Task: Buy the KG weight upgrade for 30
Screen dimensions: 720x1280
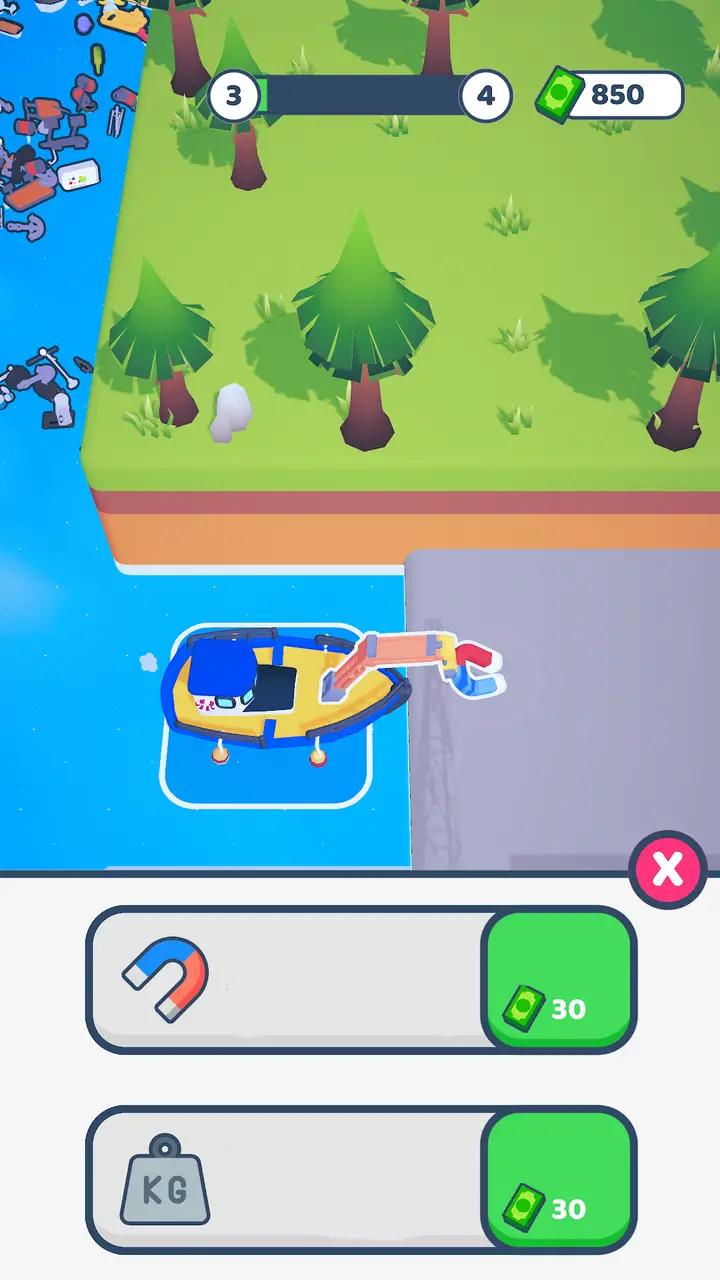Action: coord(558,1180)
